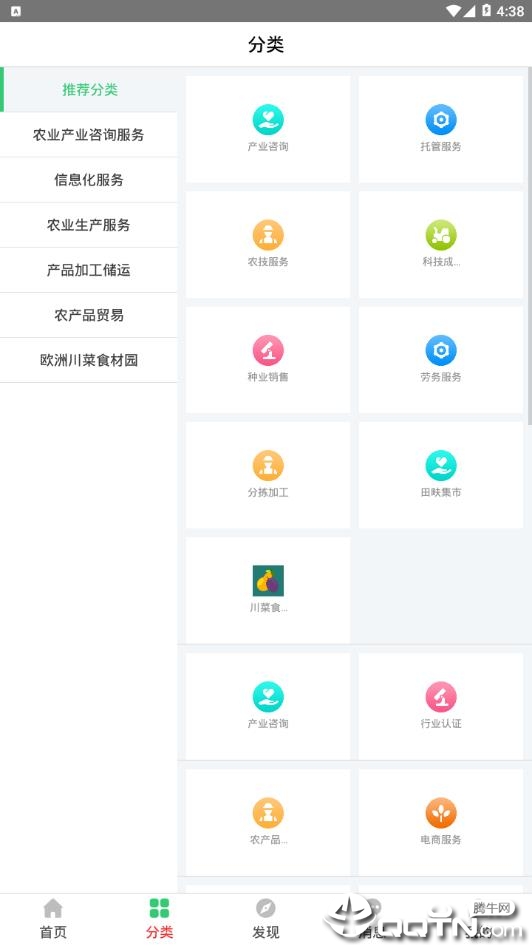Open the 田畉集市 tile

(441, 475)
